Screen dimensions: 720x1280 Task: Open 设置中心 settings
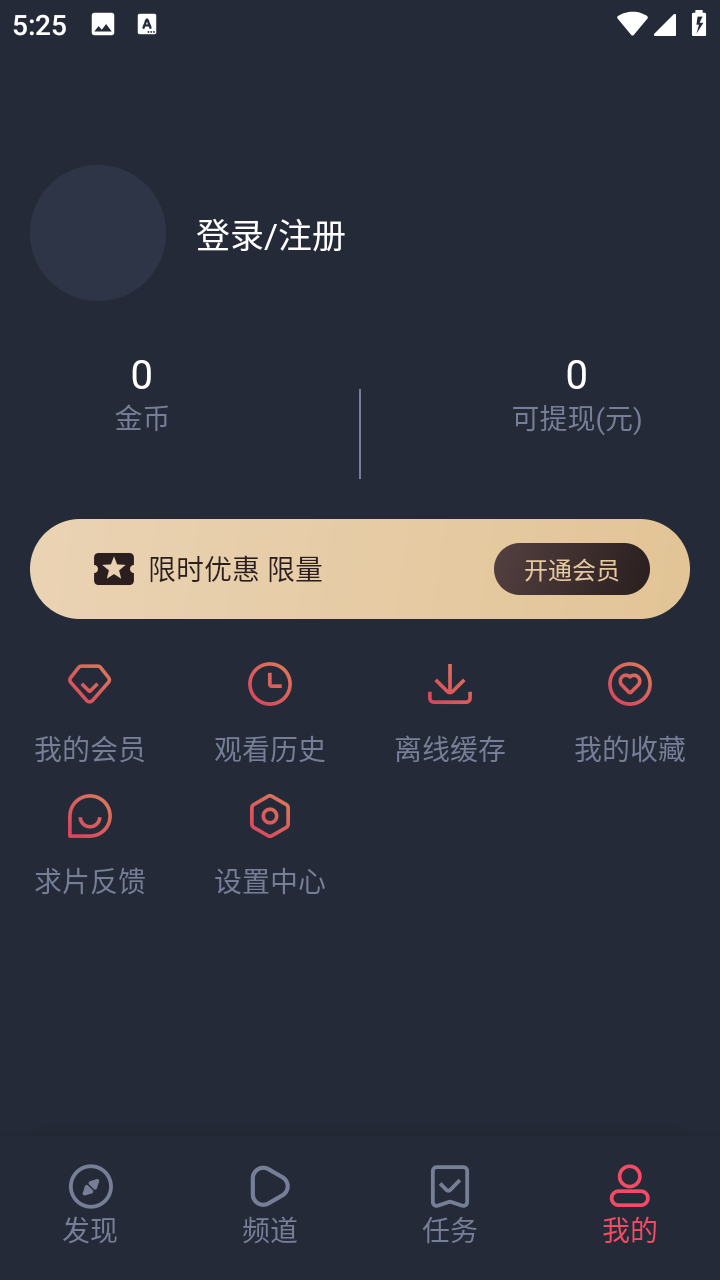click(270, 844)
